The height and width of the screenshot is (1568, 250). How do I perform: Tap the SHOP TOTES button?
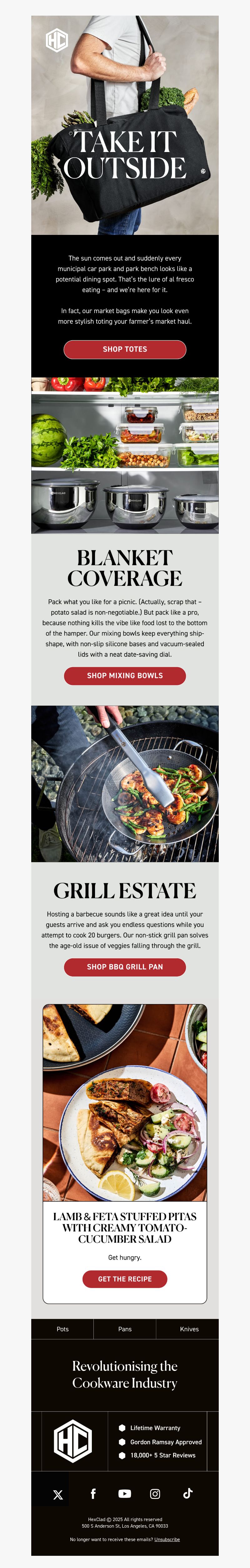[125, 349]
